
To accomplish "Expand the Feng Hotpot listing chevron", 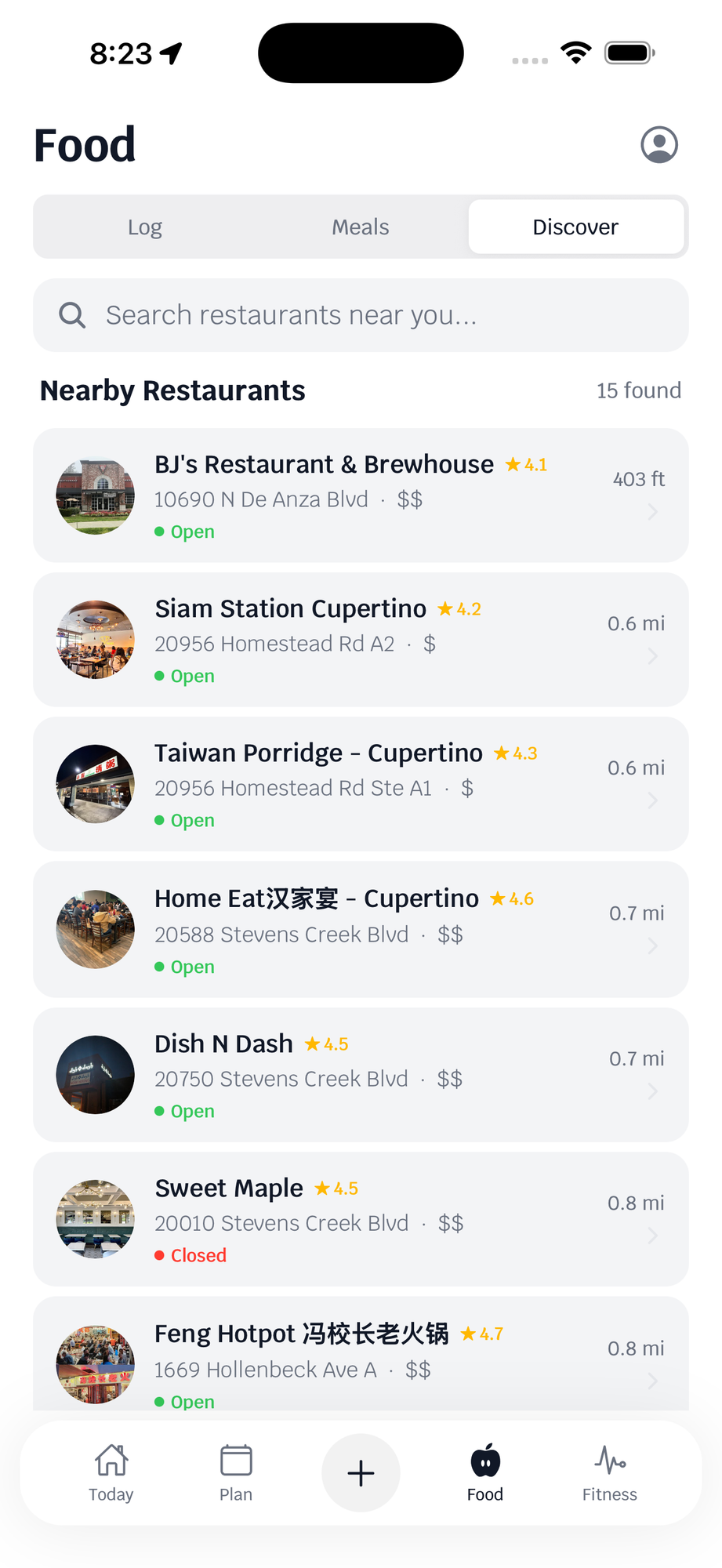I will tap(653, 1381).
